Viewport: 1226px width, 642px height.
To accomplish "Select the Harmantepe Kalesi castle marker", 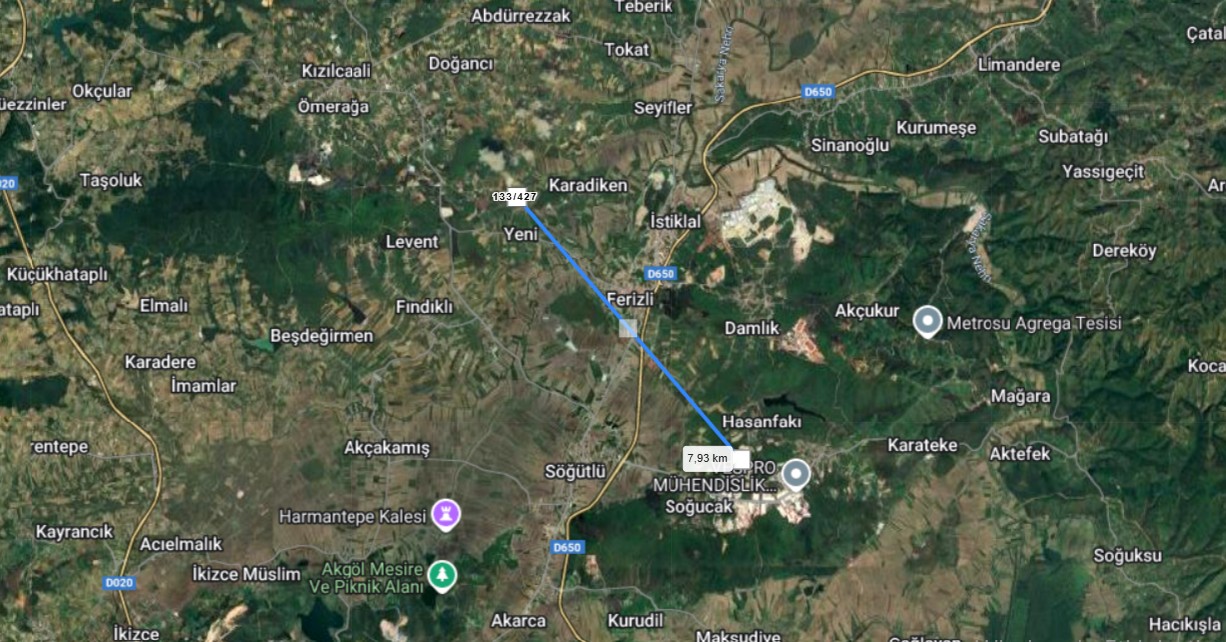I will pyautogui.click(x=447, y=514).
